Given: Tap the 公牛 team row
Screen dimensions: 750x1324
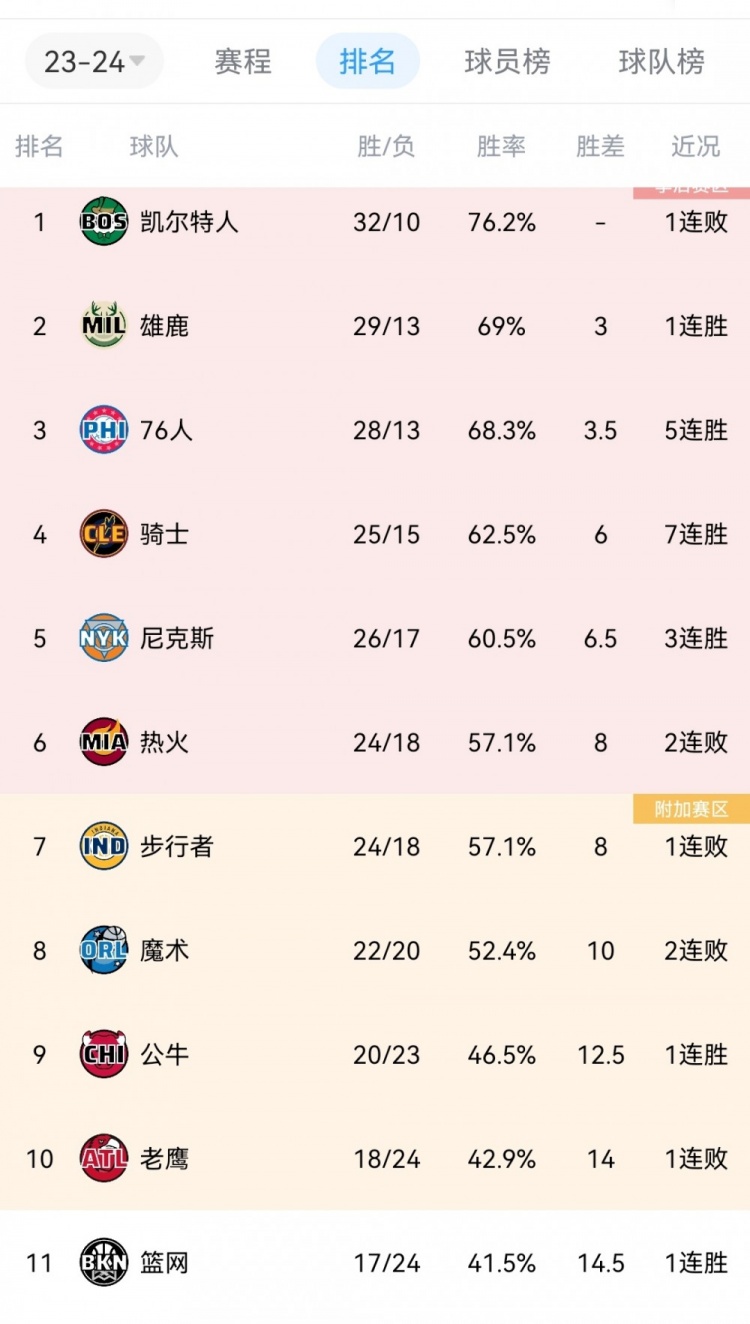Looking at the screenshot, I should pos(375,1054).
